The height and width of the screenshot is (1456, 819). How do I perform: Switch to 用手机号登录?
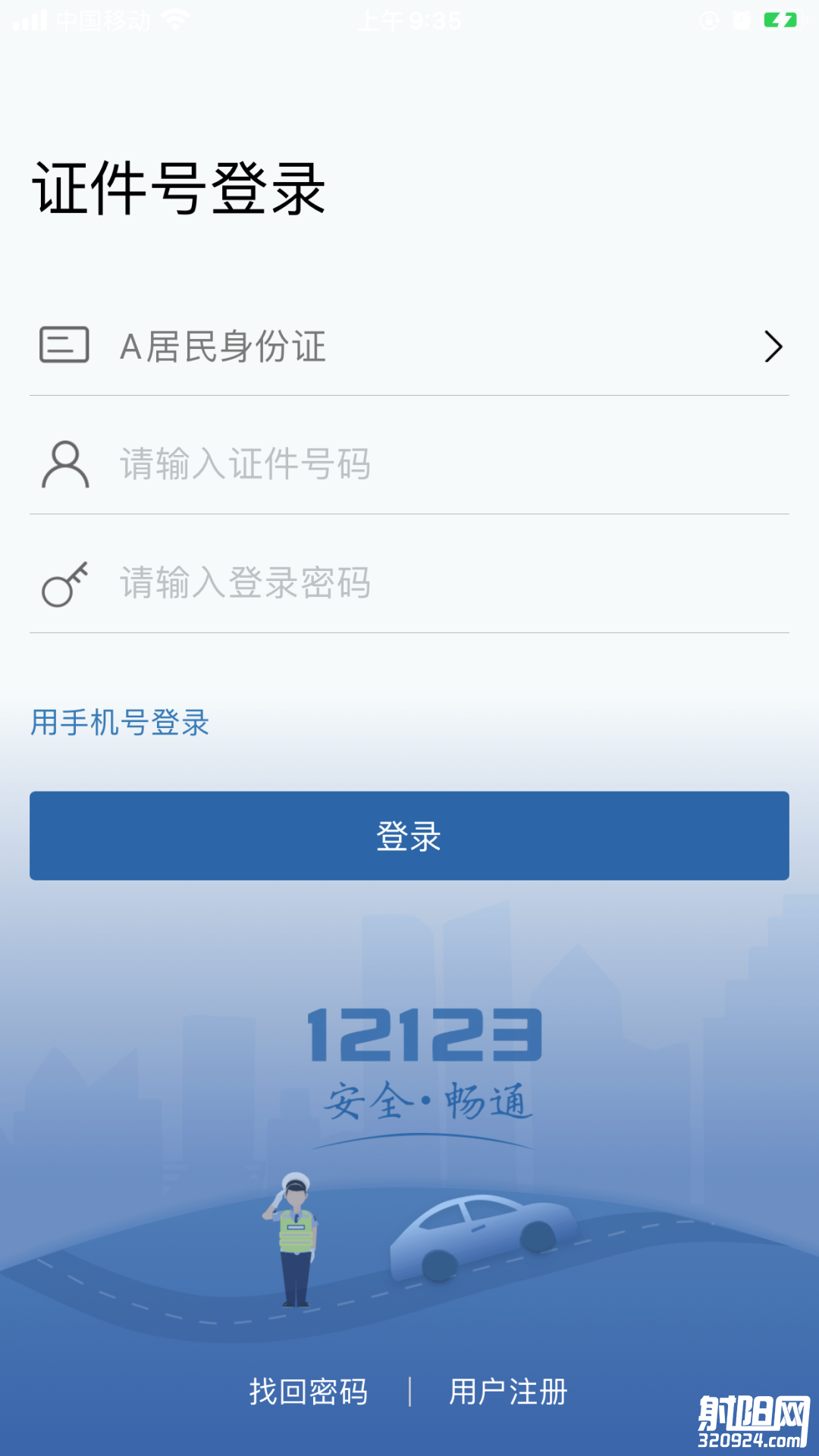point(120,723)
